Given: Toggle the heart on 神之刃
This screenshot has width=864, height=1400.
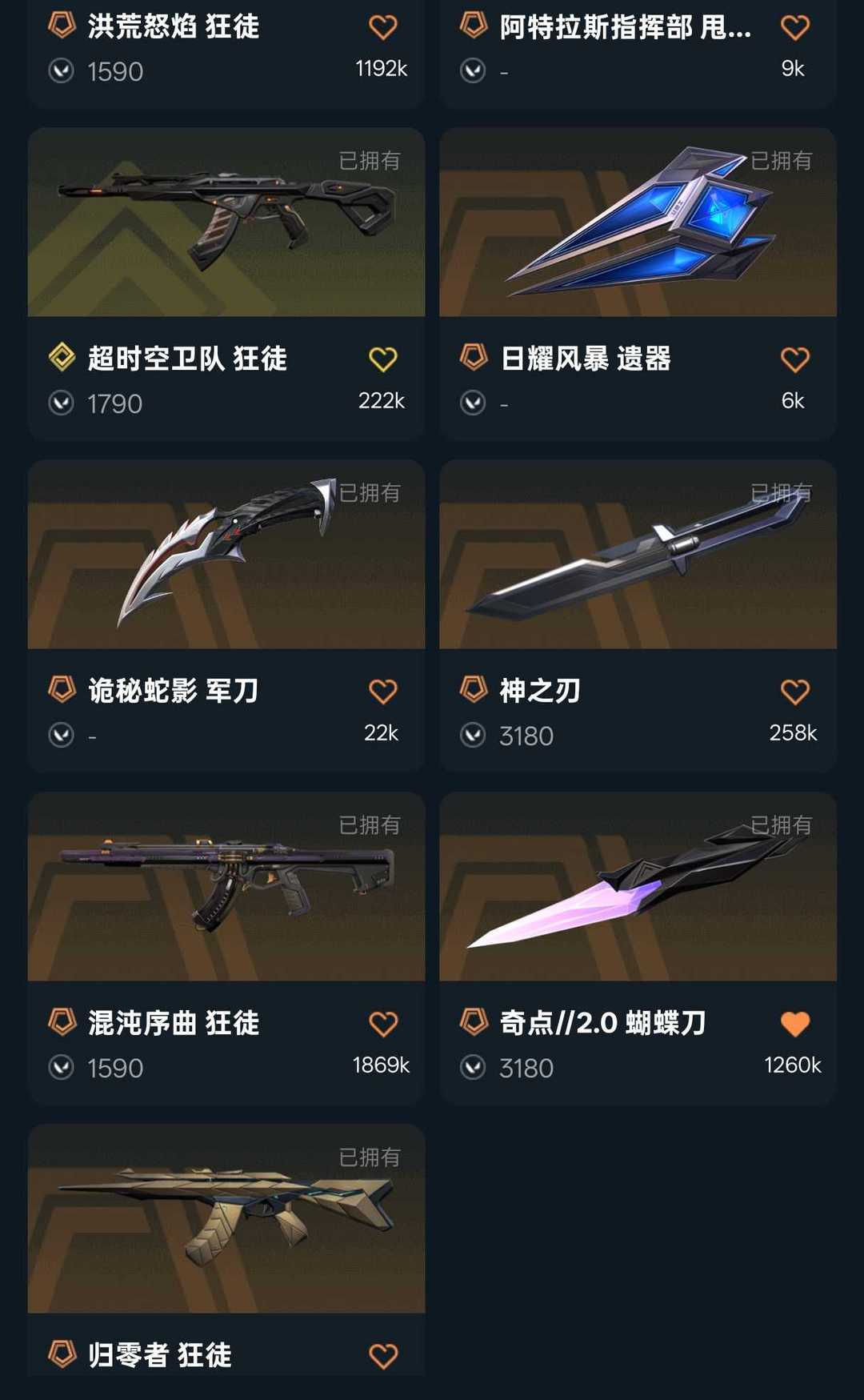Looking at the screenshot, I should (x=795, y=691).
